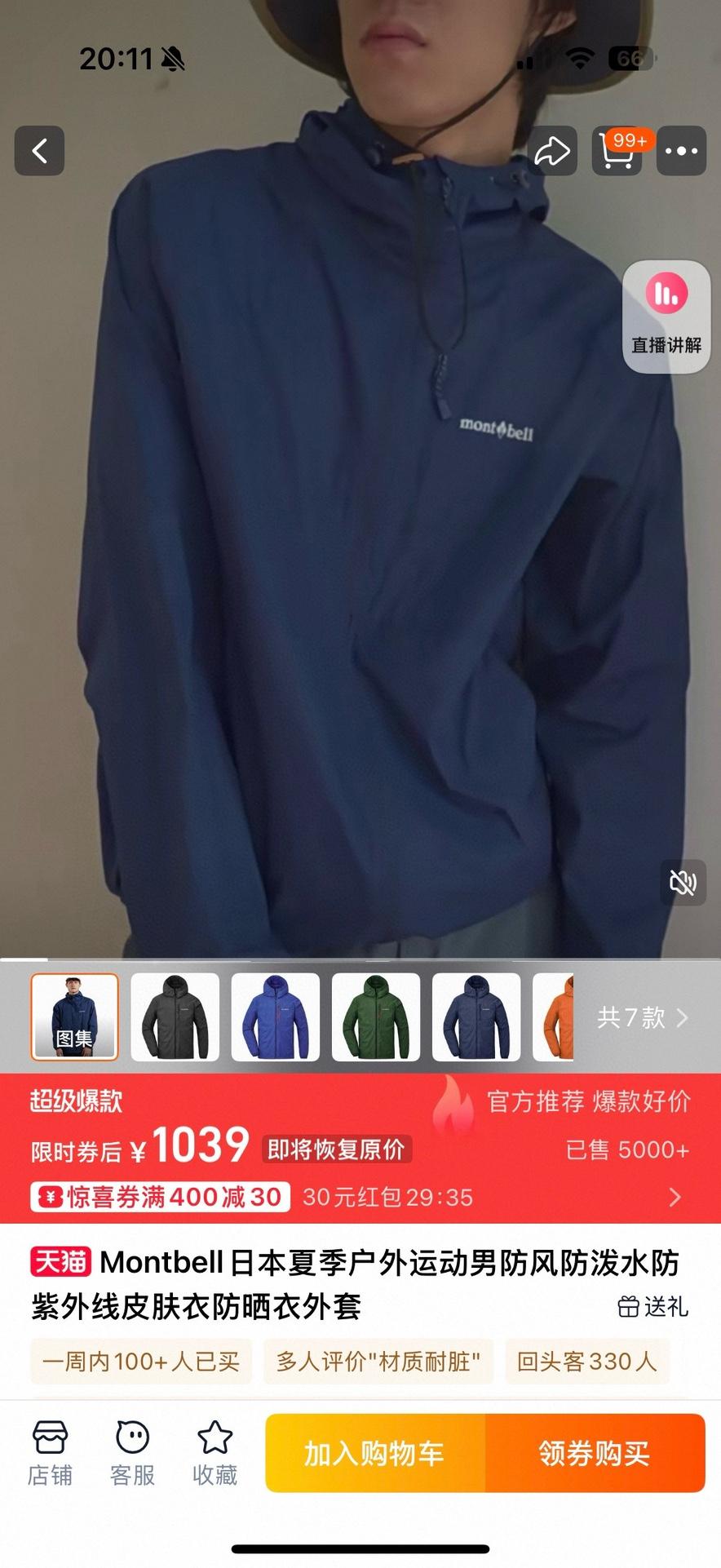Select the navy jacket variant
721x1568 pixels.
coord(476,1017)
